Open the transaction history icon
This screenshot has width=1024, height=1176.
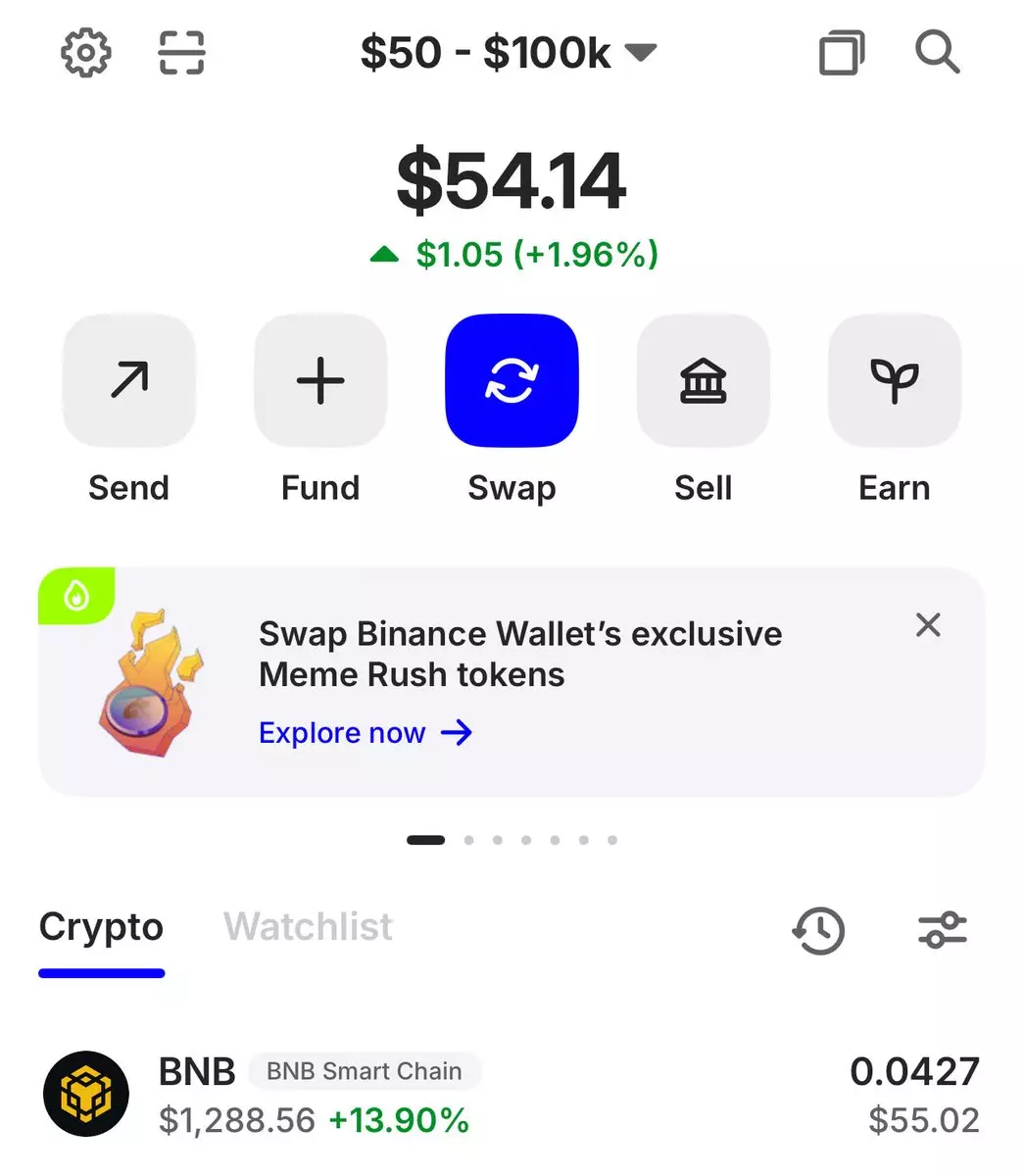(818, 930)
